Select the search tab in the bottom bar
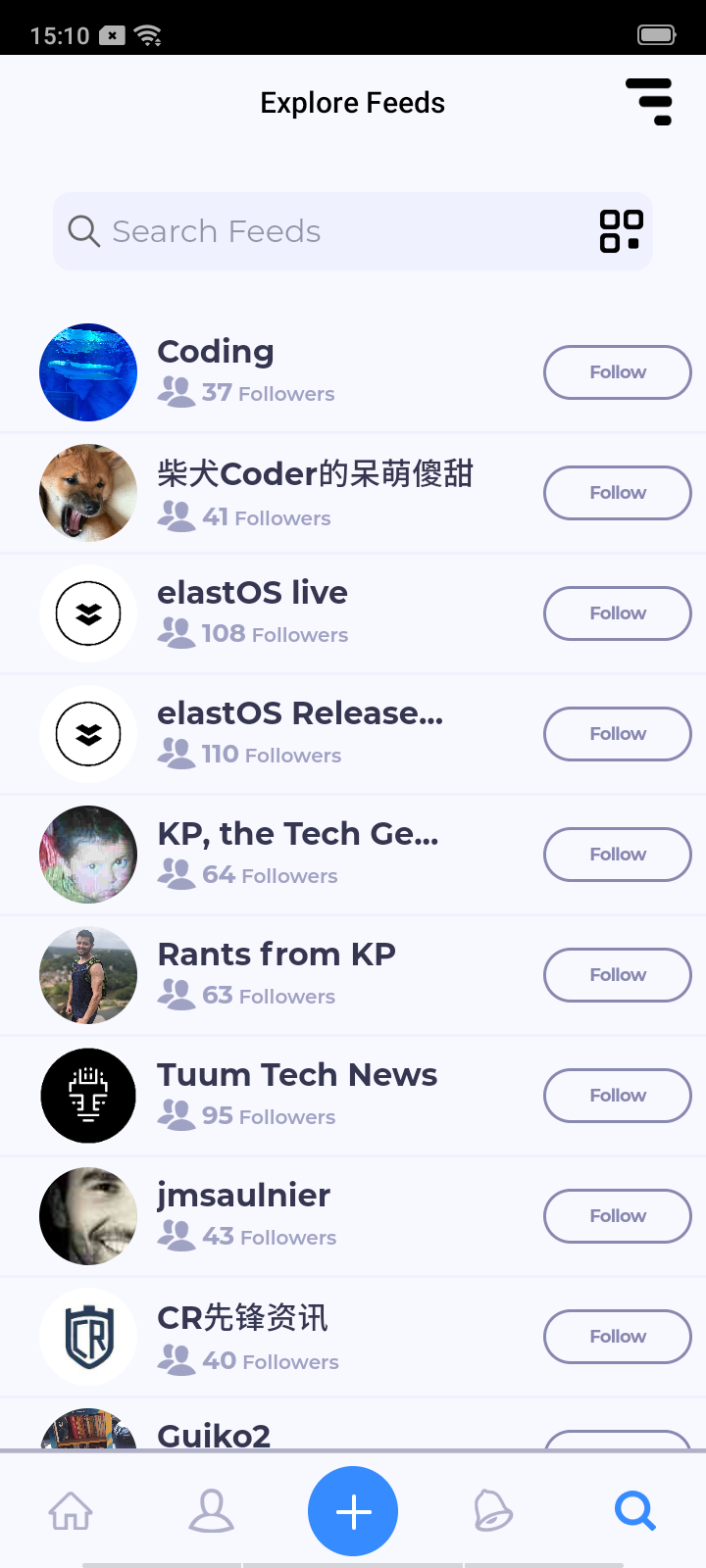The image size is (706, 1568). pyautogui.click(x=634, y=1510)
